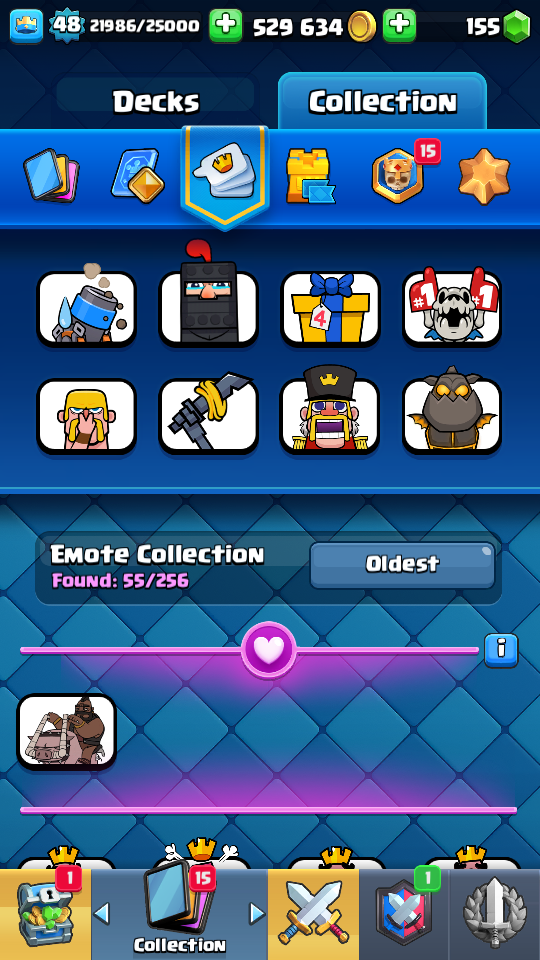
Task: Open the player profile crown icon
Action: click(26, 26)
